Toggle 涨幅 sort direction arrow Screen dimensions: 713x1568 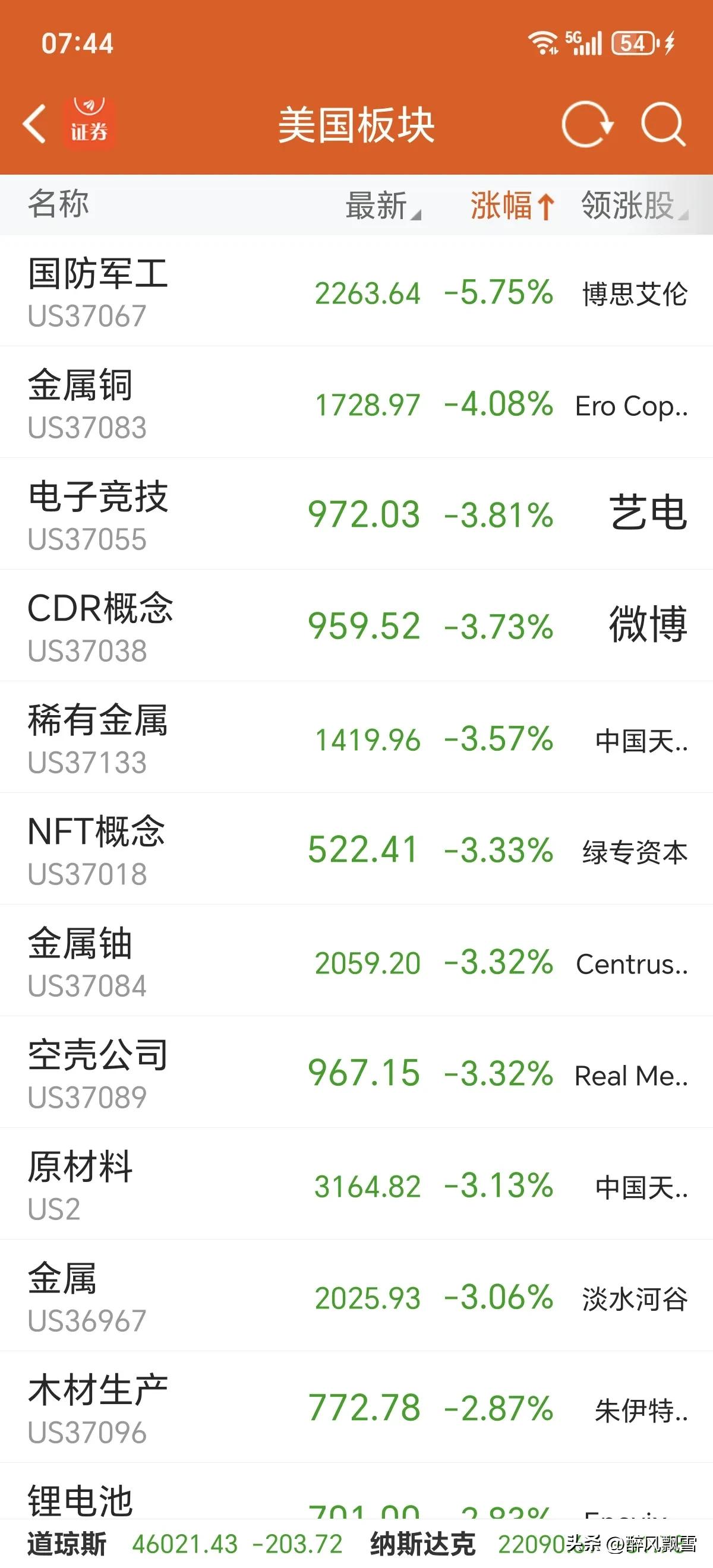pos(544,205)
